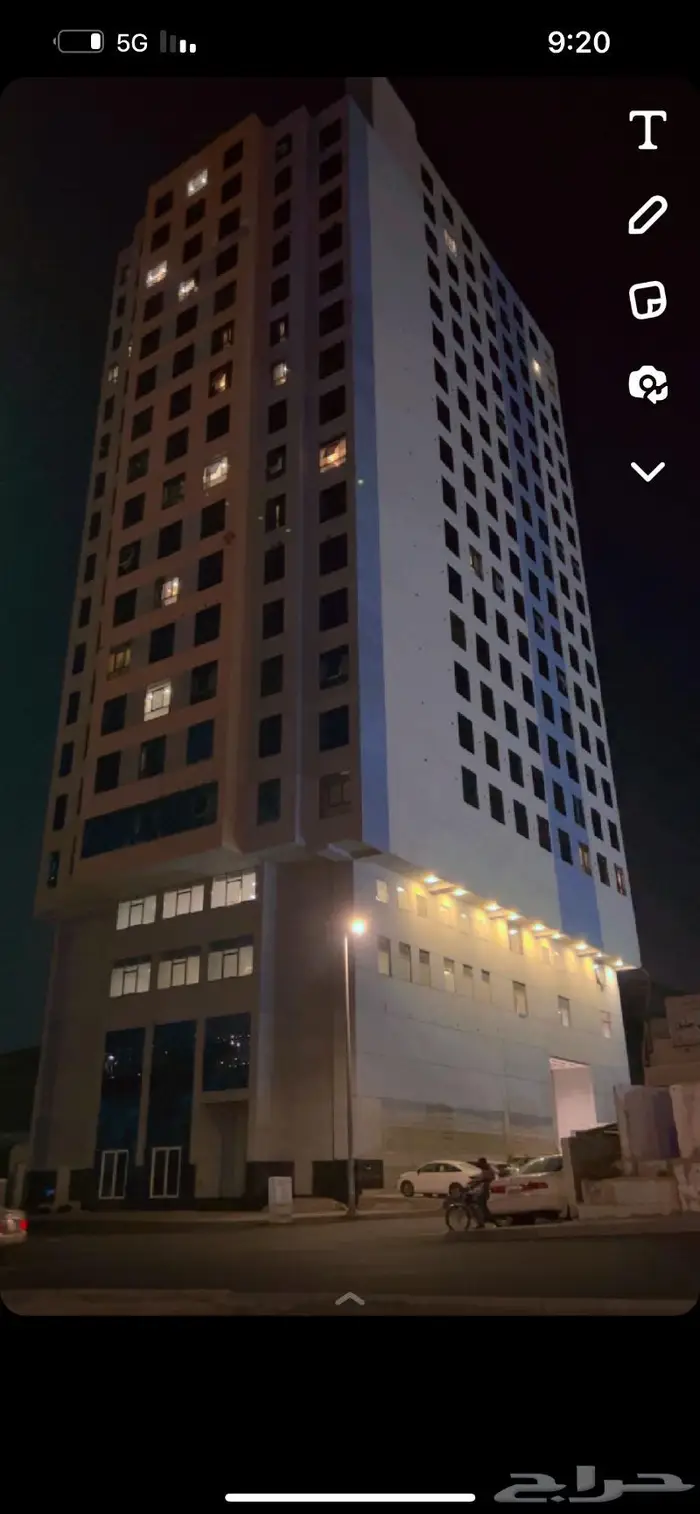Open the sticker picker
Screen dimensions: 700x1514
pyautogui.click(x=647, y=300)
